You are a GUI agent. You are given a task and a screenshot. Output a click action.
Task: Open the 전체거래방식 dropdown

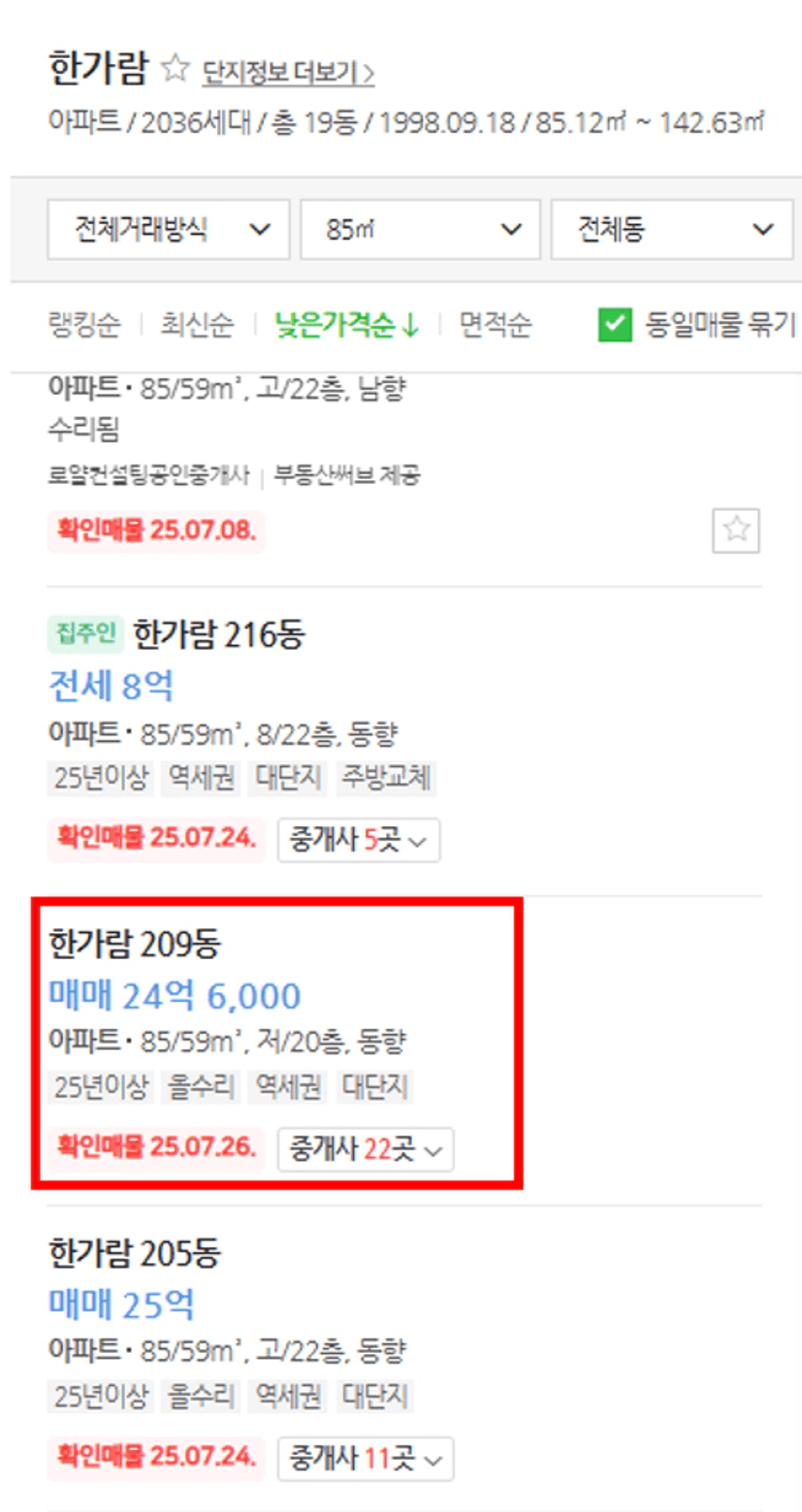coord(169,230)
